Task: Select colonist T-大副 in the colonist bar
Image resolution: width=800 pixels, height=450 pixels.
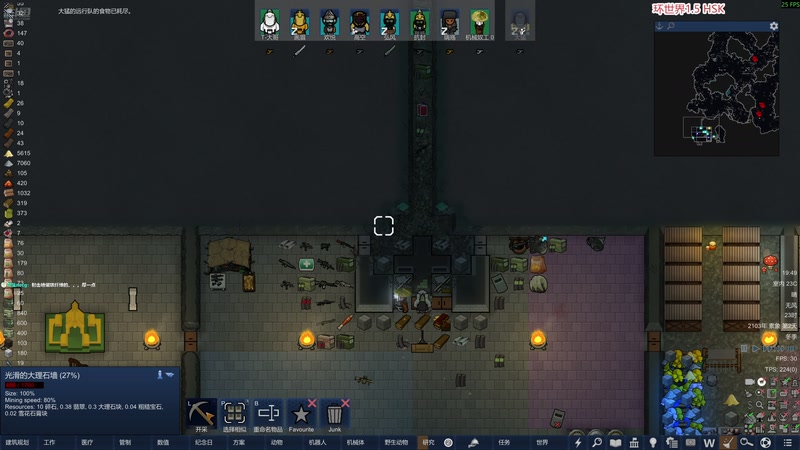Action: pos(268,25)
